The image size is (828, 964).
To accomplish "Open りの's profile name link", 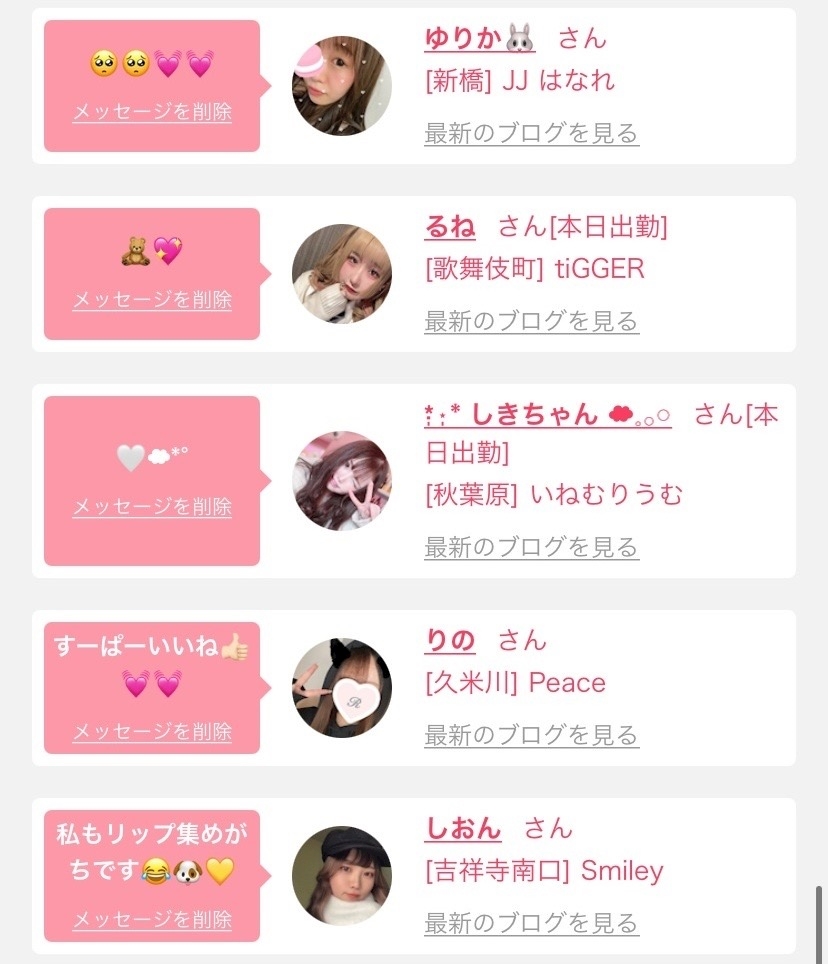I will tap(450, 640).
